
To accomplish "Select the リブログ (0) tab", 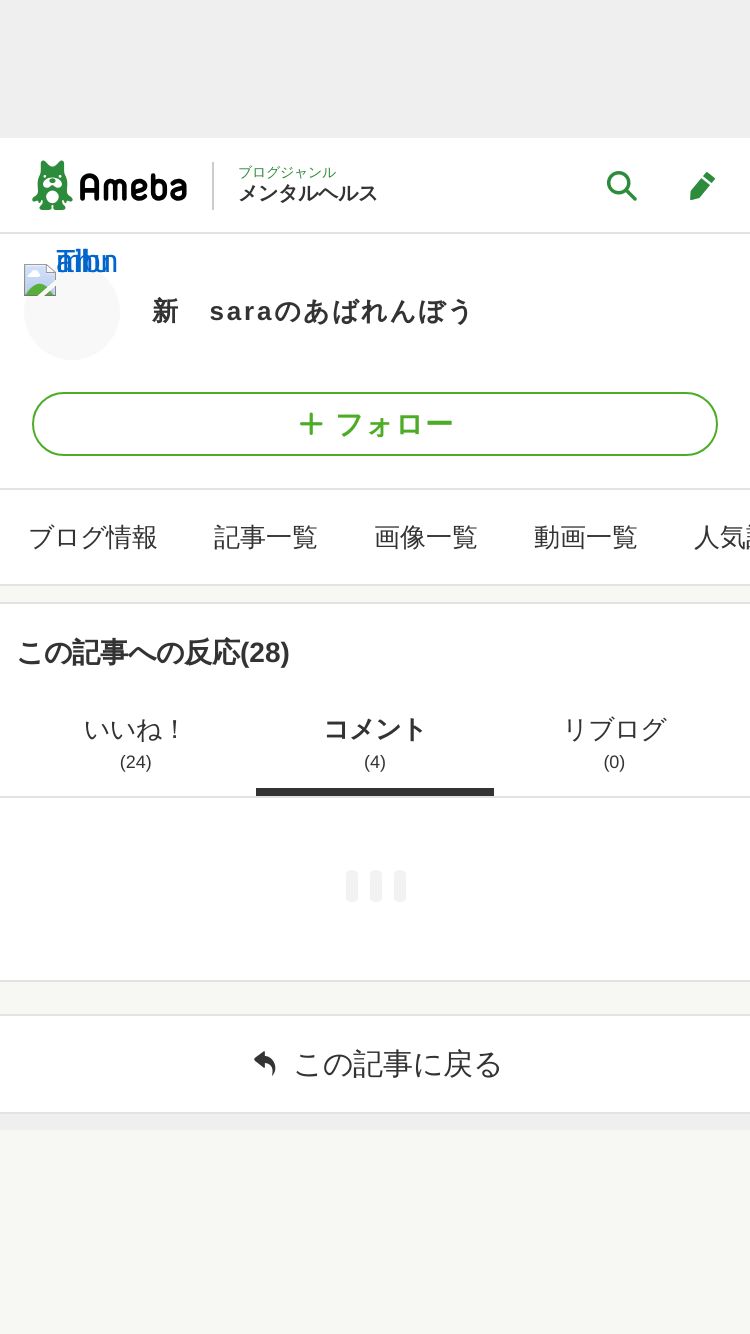I will tap(614, 743).
